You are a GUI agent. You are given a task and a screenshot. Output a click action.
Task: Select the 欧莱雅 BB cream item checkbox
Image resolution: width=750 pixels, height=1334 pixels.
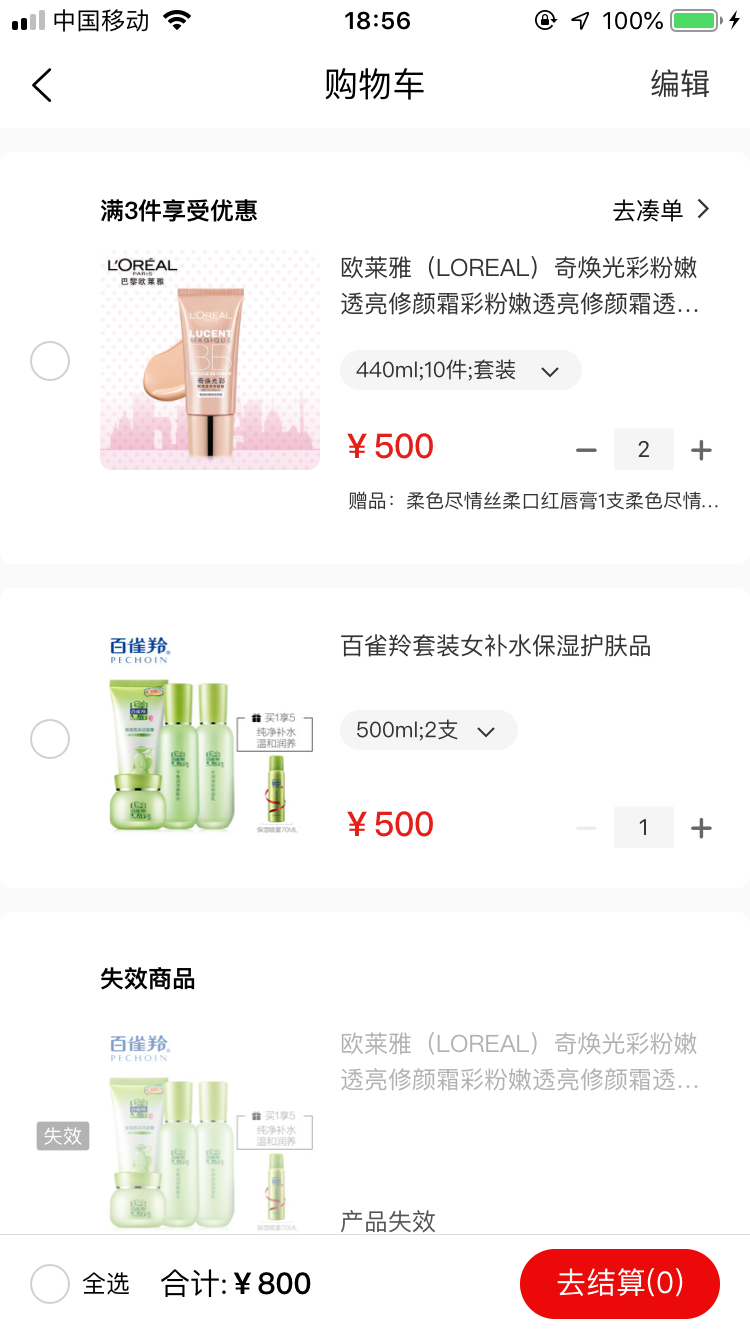pyautogui.click(x=50, y=361)
